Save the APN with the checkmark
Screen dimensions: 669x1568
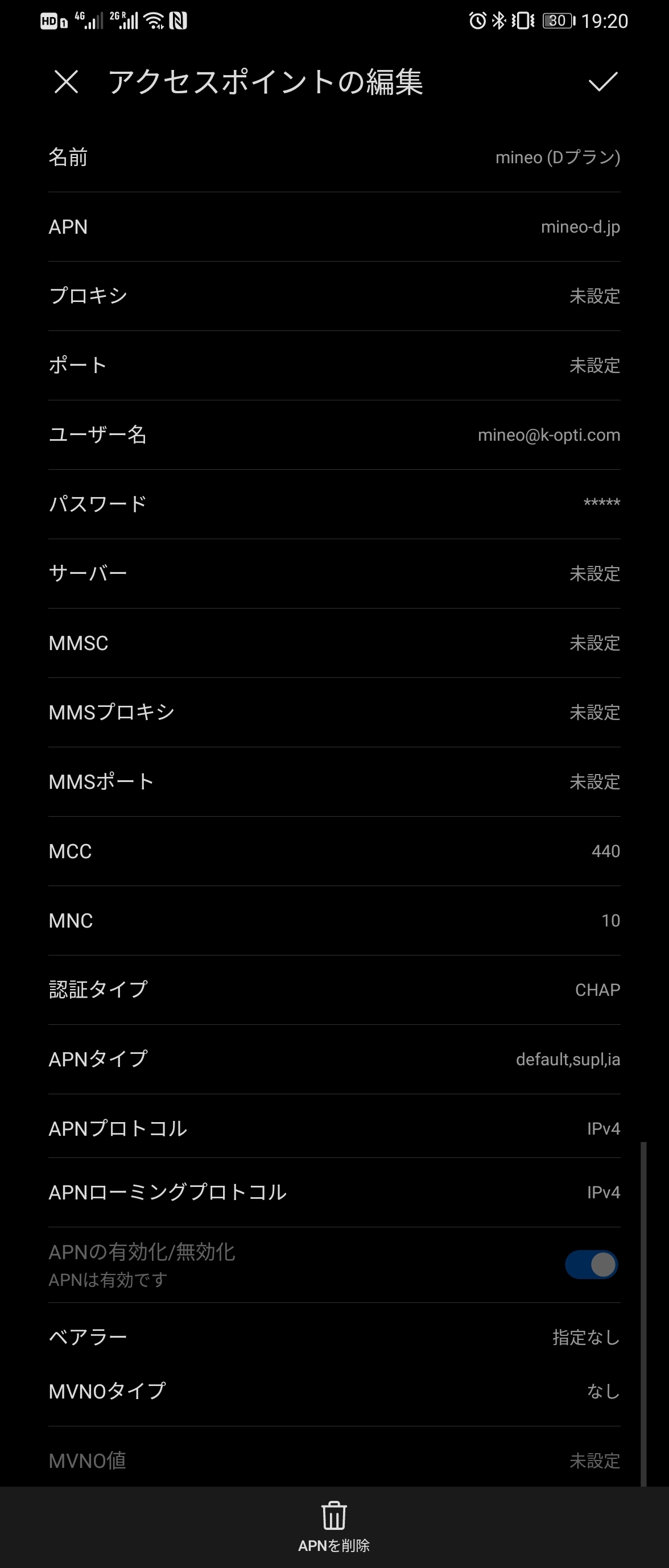click(602, 81)
